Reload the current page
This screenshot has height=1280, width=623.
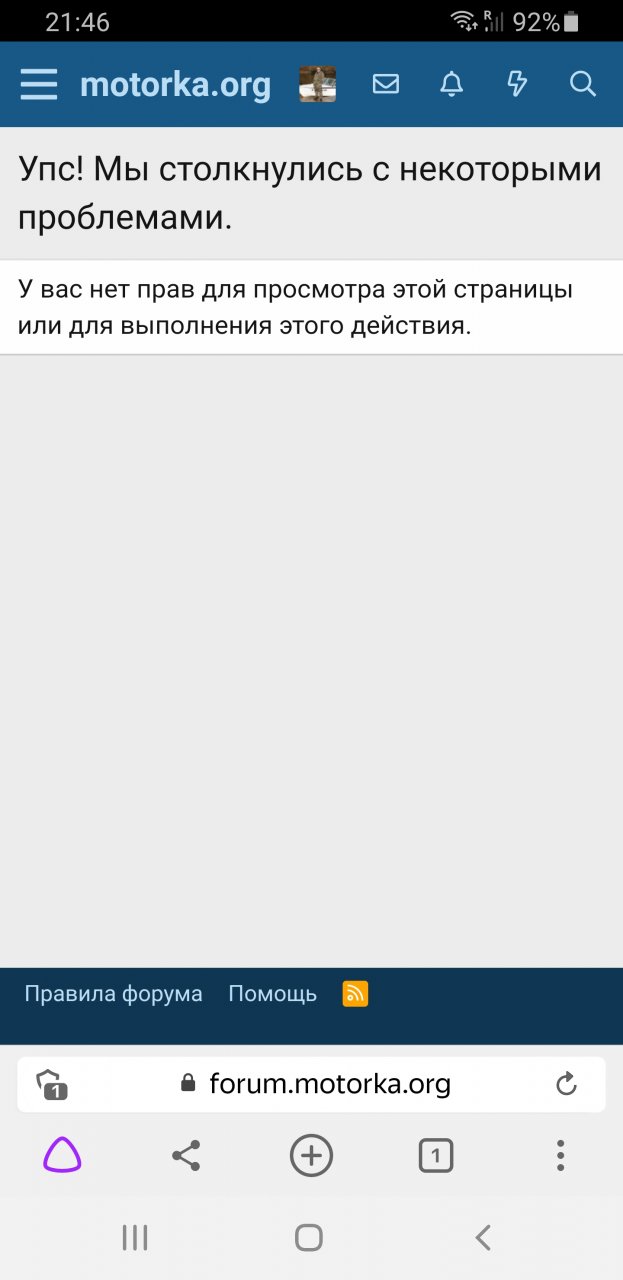566,1084
